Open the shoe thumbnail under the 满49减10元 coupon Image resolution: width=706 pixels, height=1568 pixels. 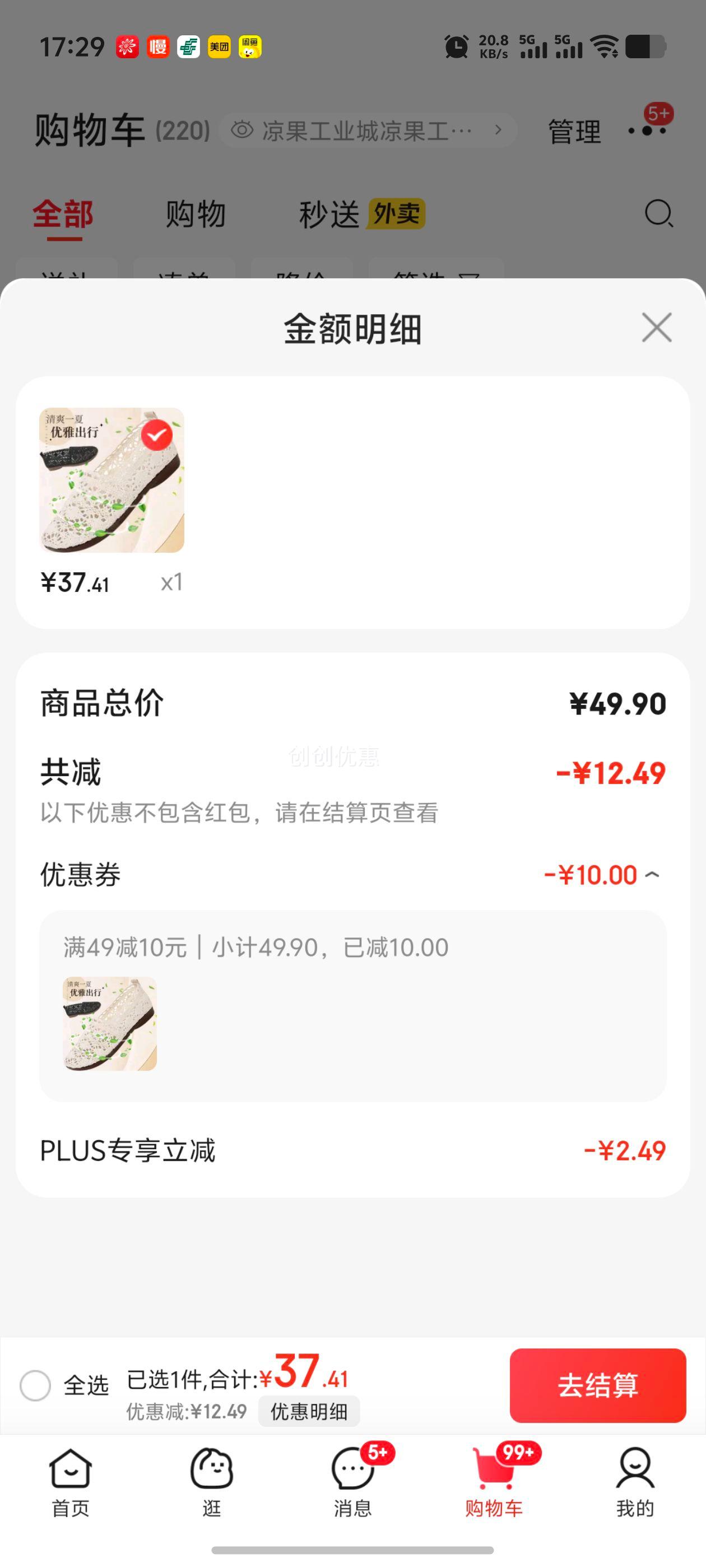click(110, 1024)
